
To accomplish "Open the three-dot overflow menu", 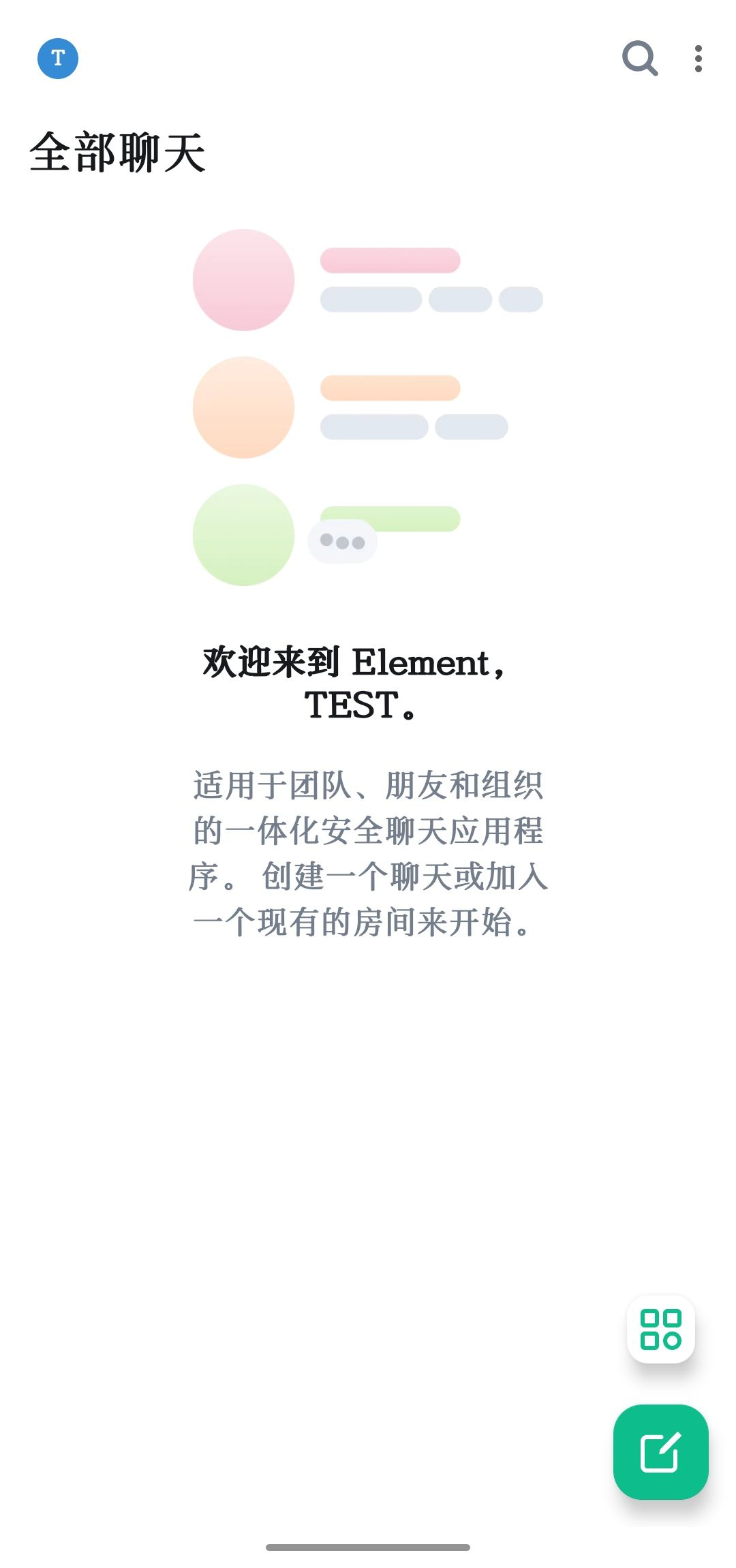I will click(698, 59).
